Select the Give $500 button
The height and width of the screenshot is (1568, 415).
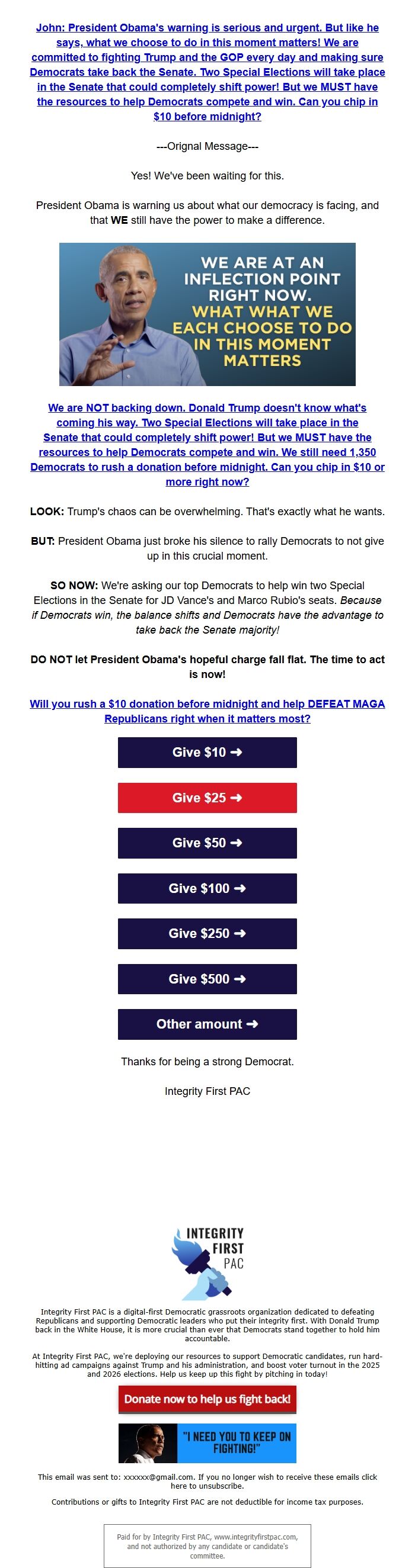(x=207, y=979)
